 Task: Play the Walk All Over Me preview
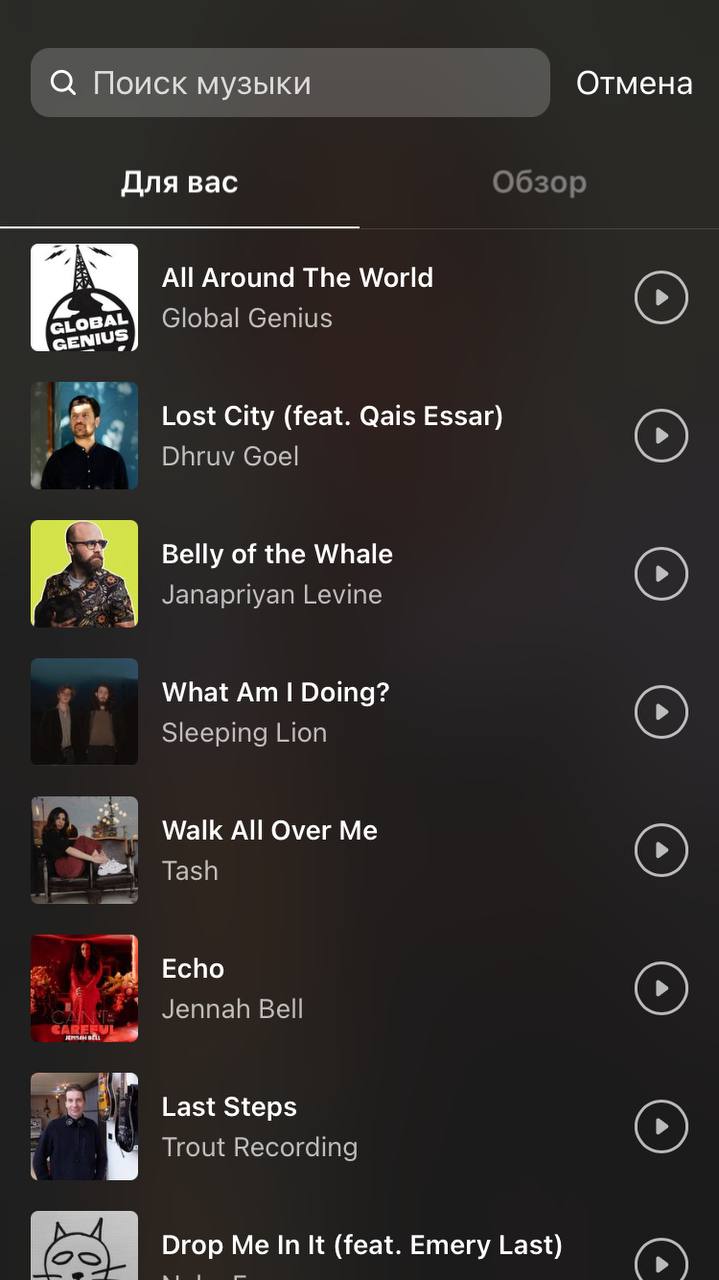tap(661, 850)
